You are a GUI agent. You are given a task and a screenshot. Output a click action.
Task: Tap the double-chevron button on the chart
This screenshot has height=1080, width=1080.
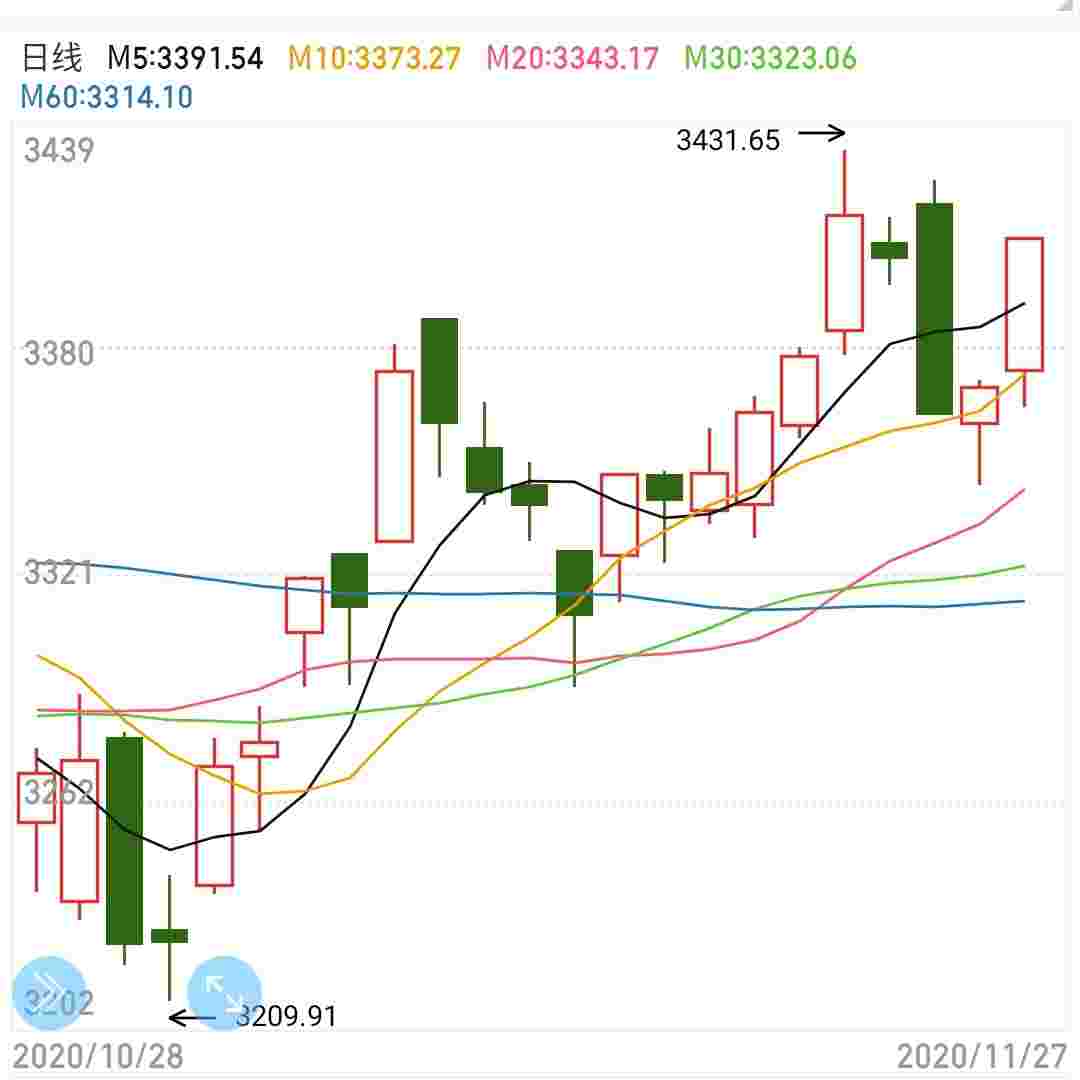click(49, 993)
